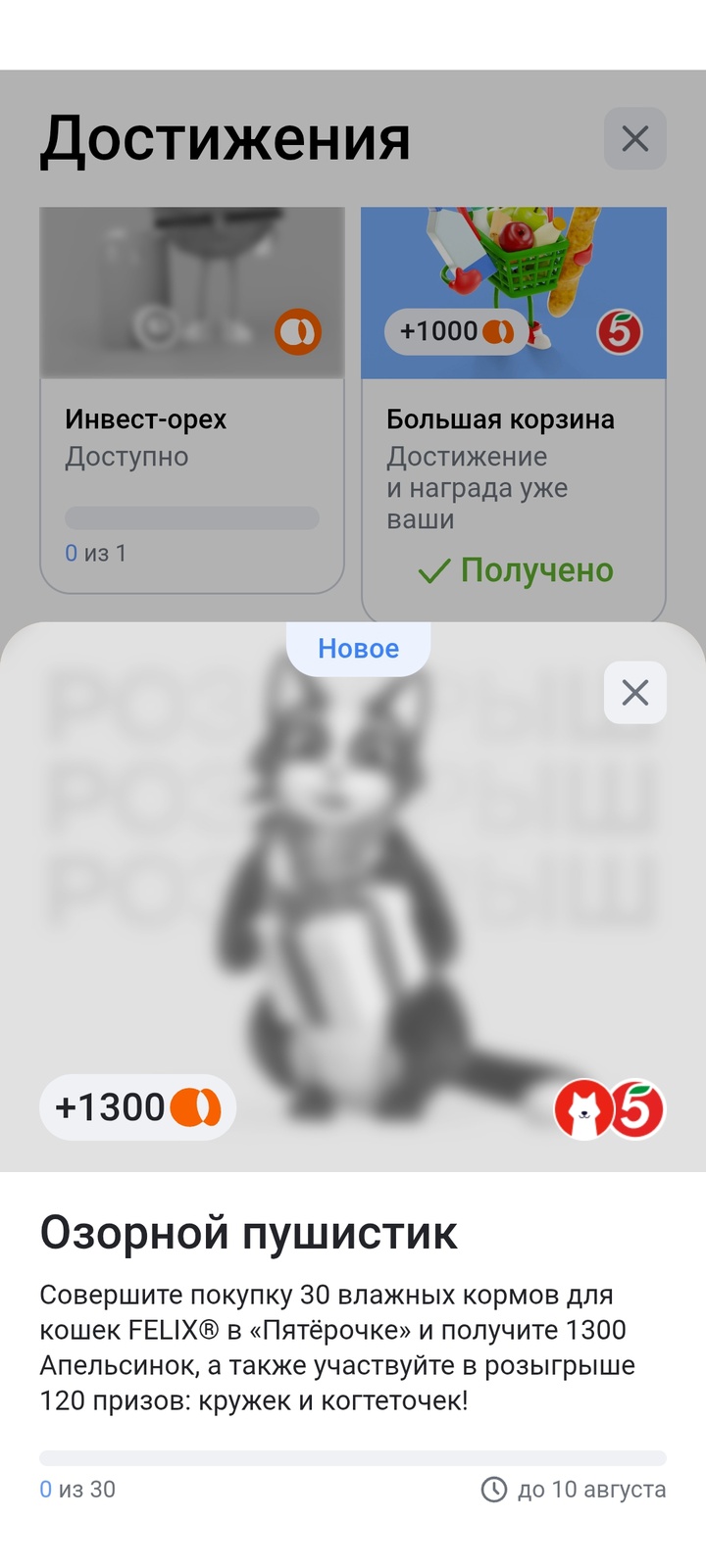
Task: Dismiss the Озорной пушистик bottom sheet
Action: point(634,693)
